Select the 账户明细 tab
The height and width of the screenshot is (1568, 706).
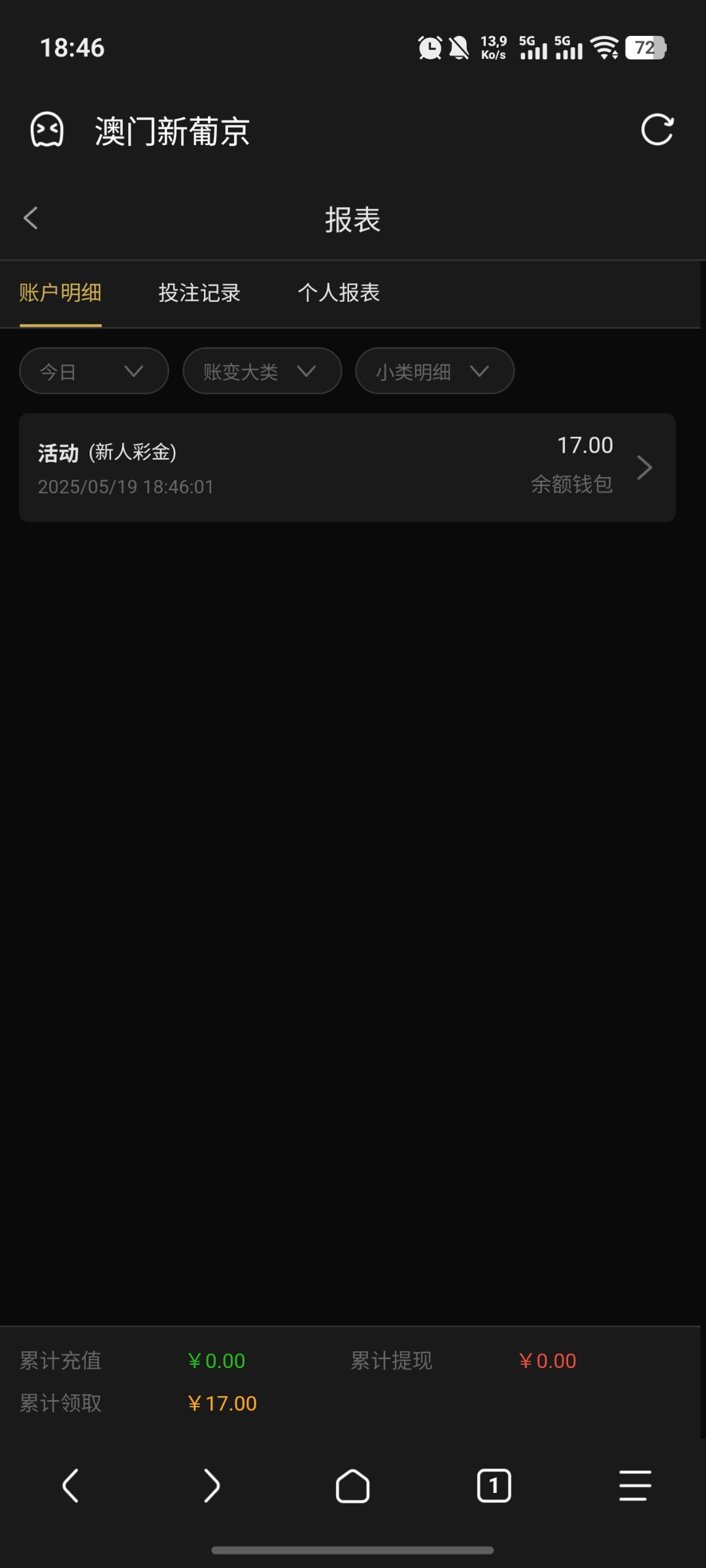tap(60, 293)
